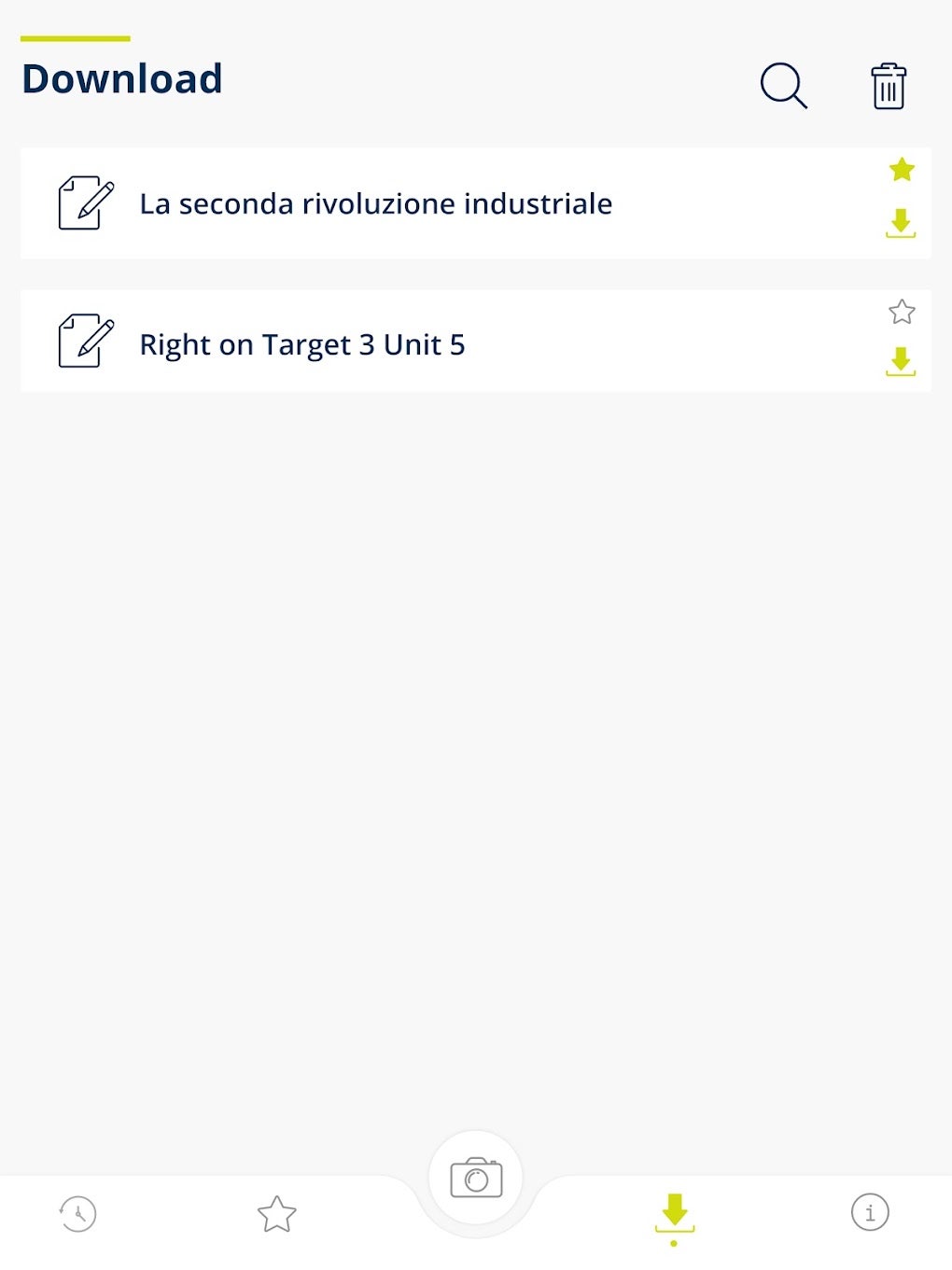Unfavorite "La seconda rivoluzione industriale" via its filled star

902,170
